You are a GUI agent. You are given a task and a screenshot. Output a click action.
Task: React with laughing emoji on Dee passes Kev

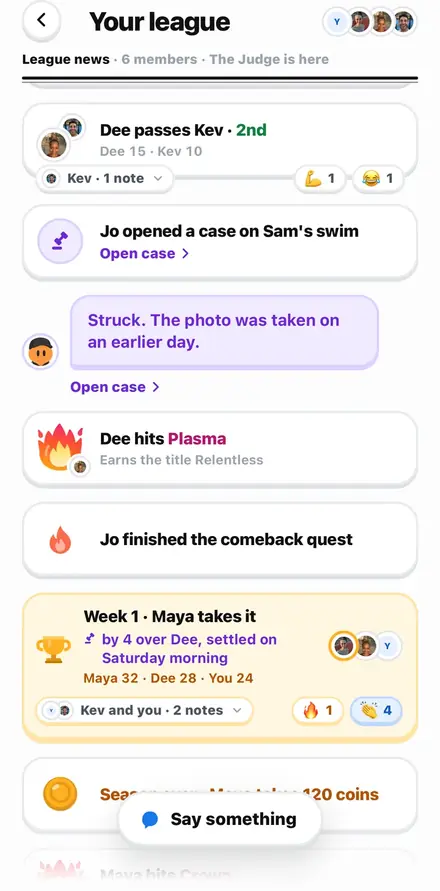[378, 179]
